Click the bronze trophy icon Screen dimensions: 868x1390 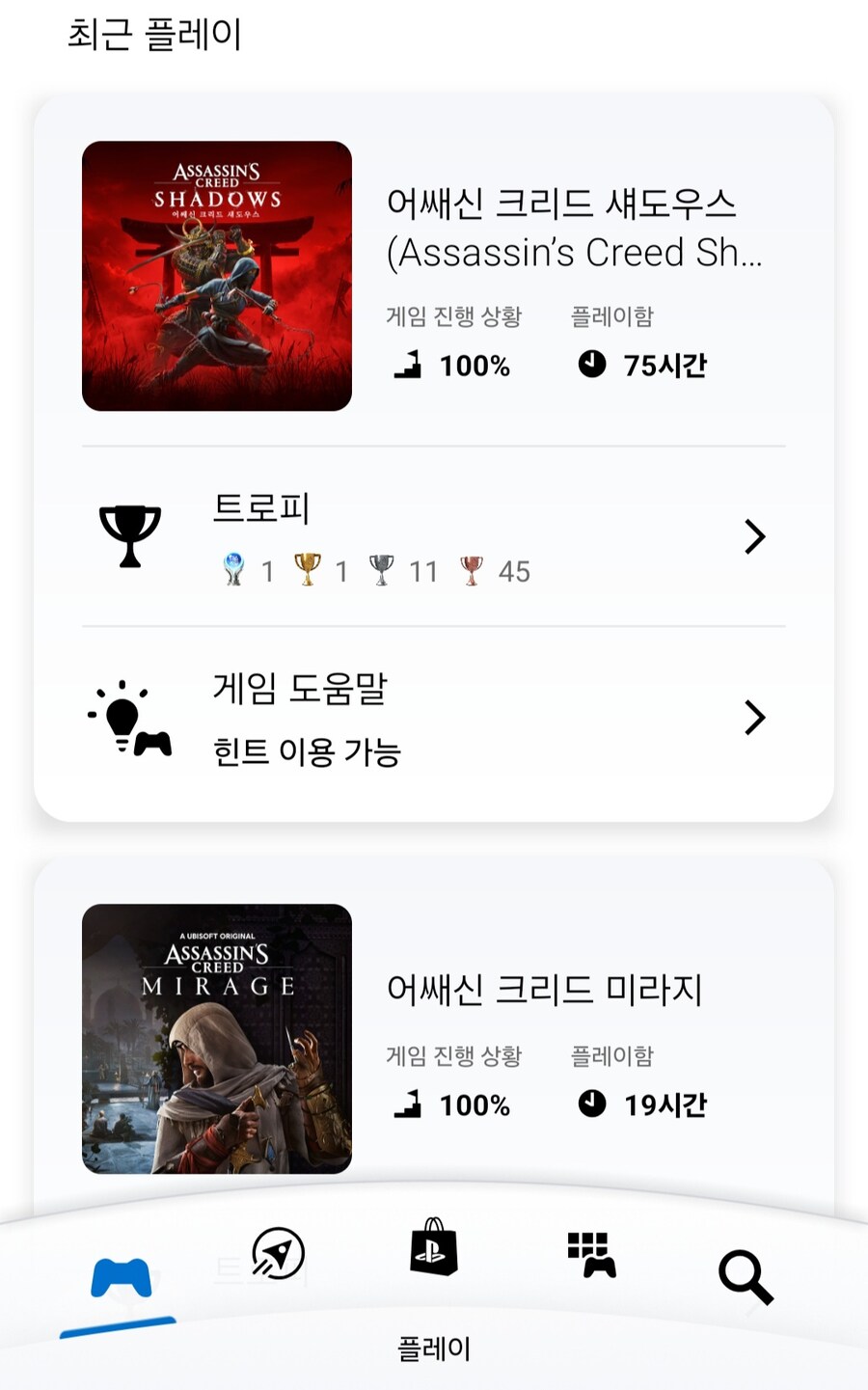click(469, 570)
